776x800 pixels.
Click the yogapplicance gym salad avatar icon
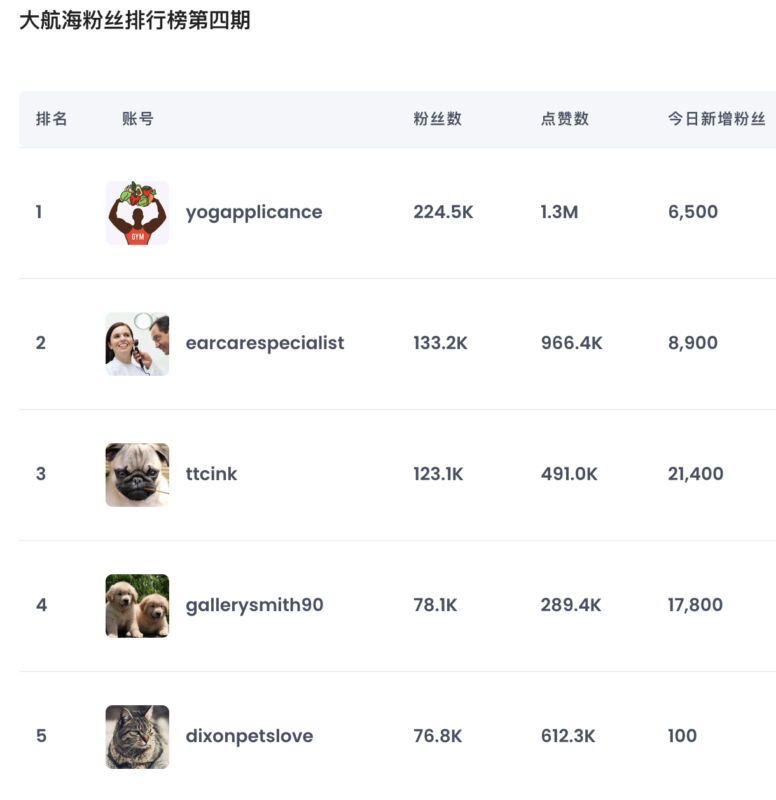137,212
